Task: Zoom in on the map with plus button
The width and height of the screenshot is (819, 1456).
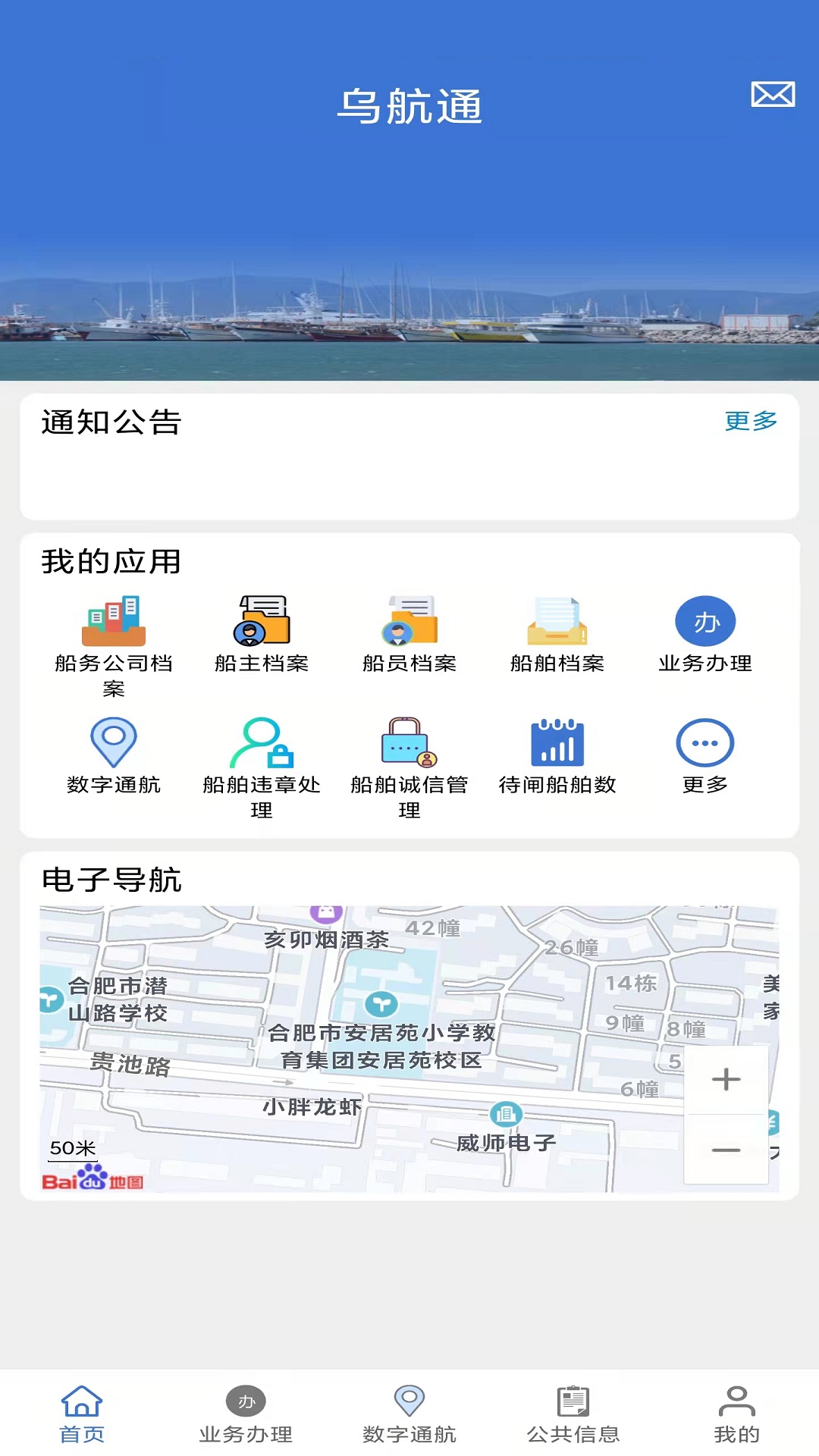Action: [726, 1080]
